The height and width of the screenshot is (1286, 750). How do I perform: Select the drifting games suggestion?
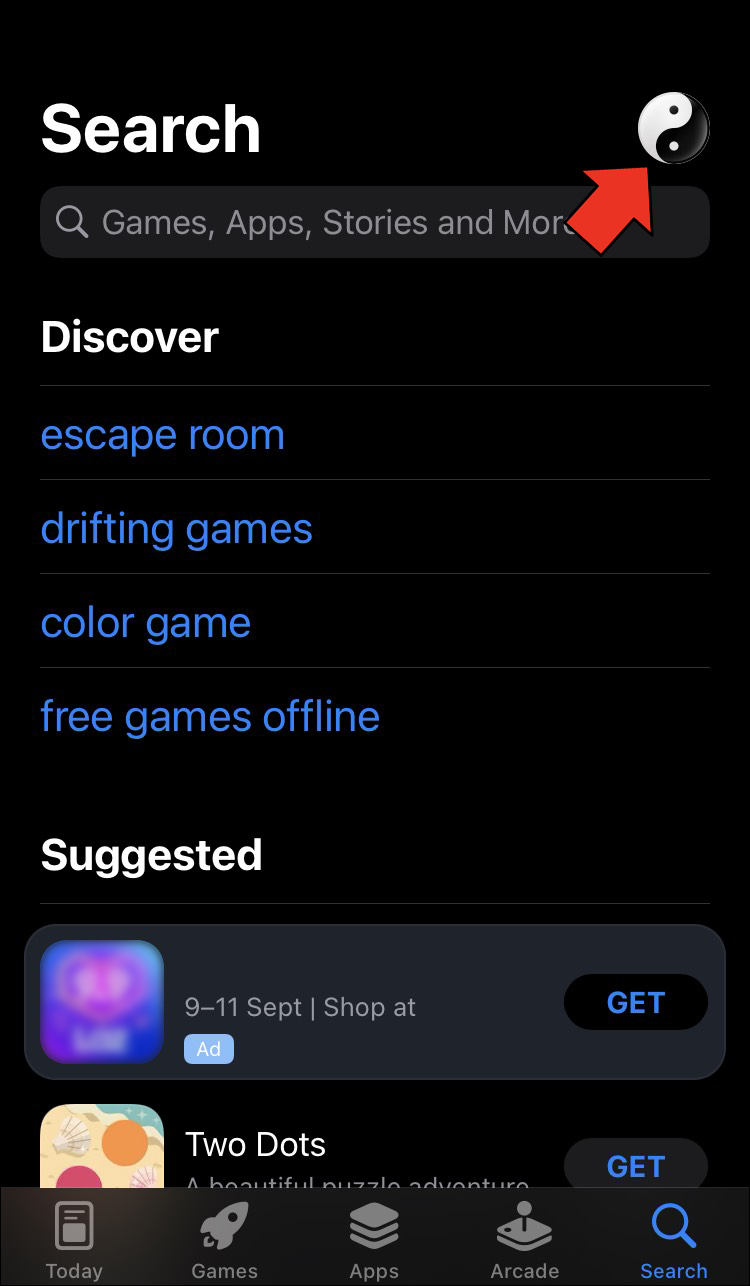[177, 529]
